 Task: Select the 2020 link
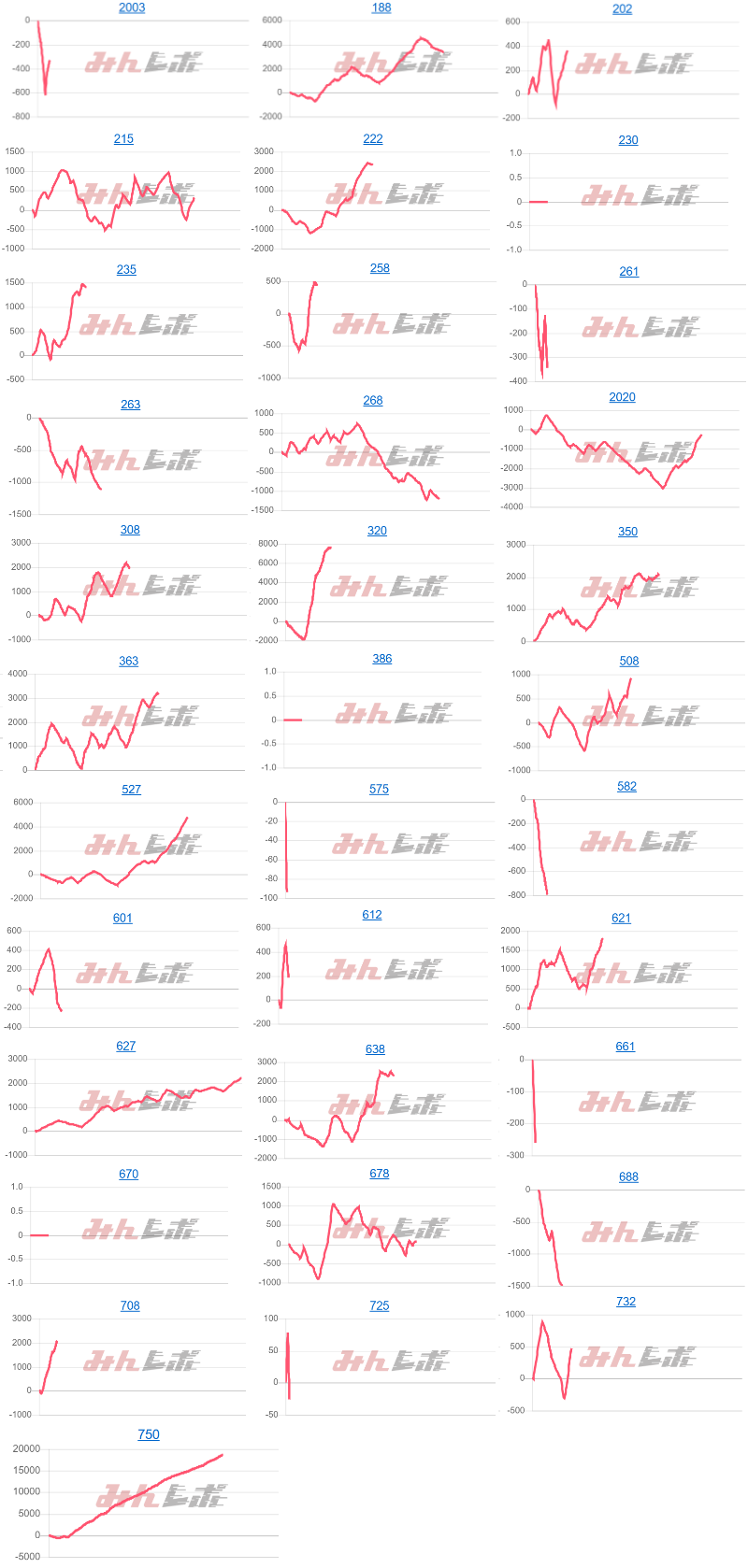click(622, 397)
